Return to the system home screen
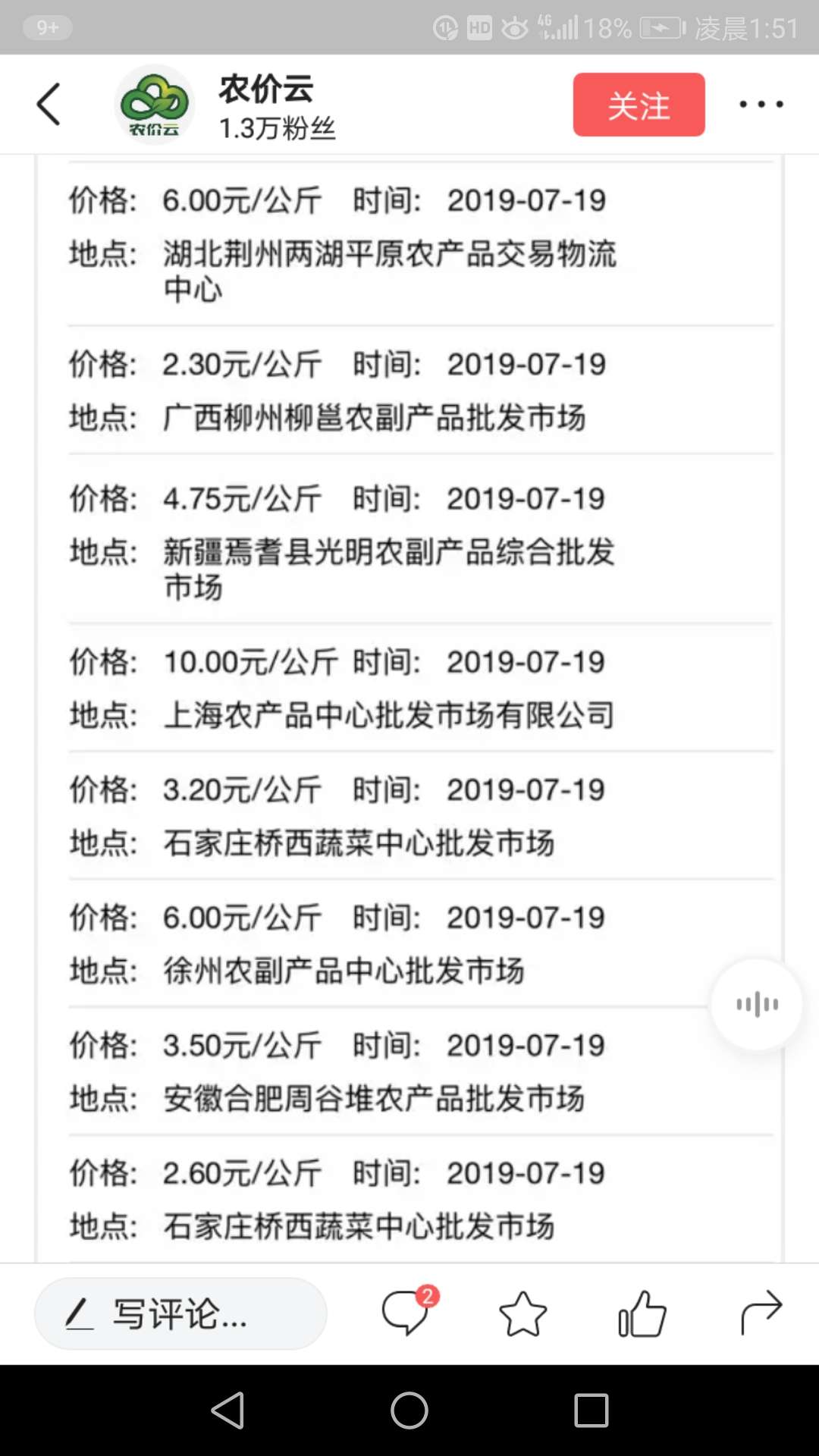Viewport: 819px width, 1456px height. tap(409, 1410)
